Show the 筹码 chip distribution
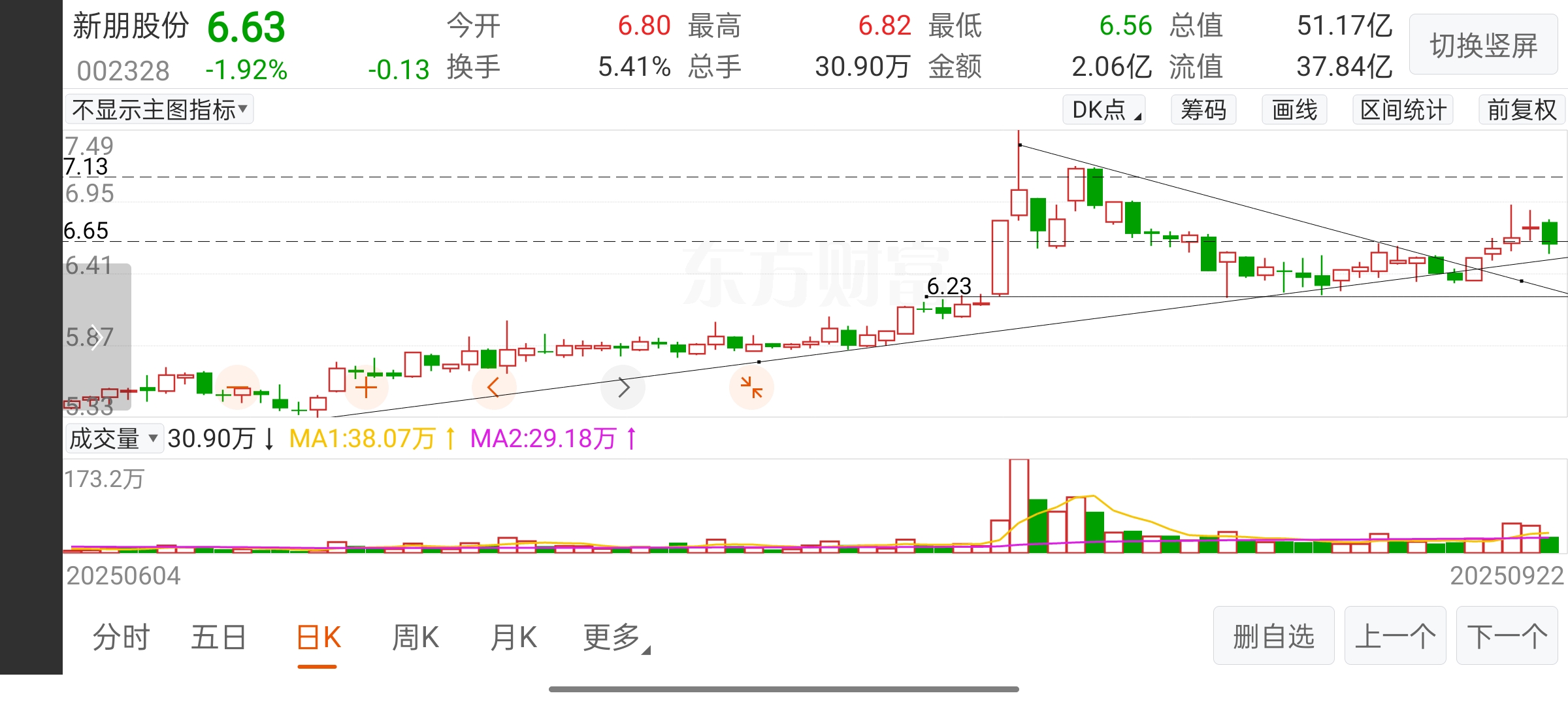Image resolution: width=1568 pixels, height=706 pixels. pos(1203,110)
